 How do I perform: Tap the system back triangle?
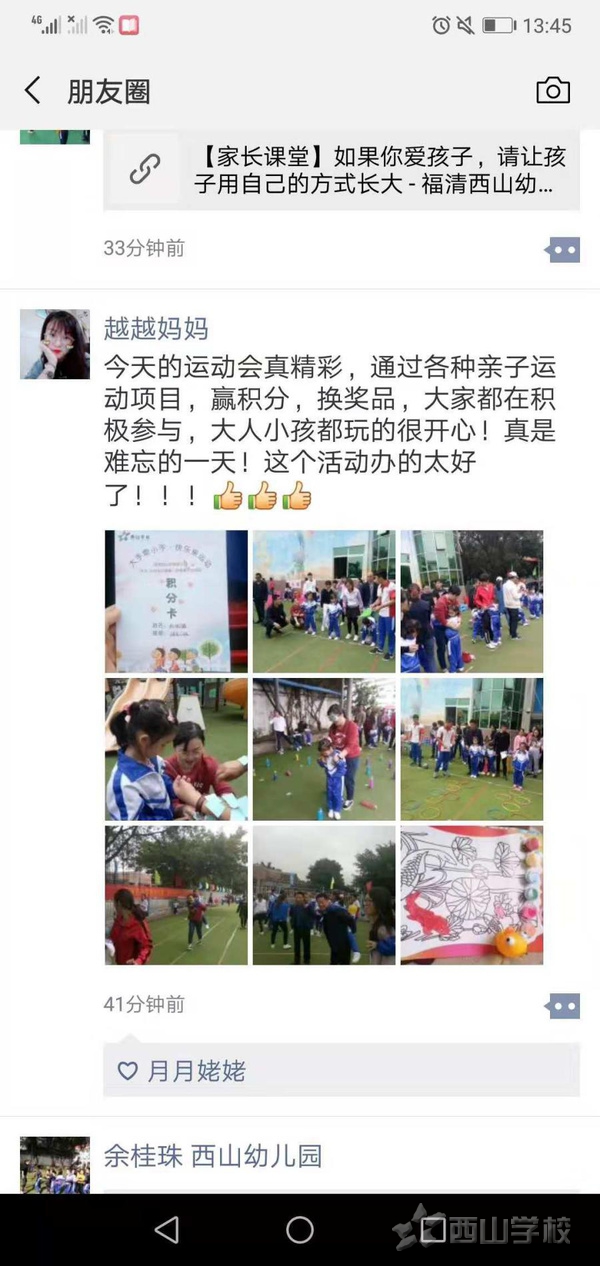point(167,1230)
